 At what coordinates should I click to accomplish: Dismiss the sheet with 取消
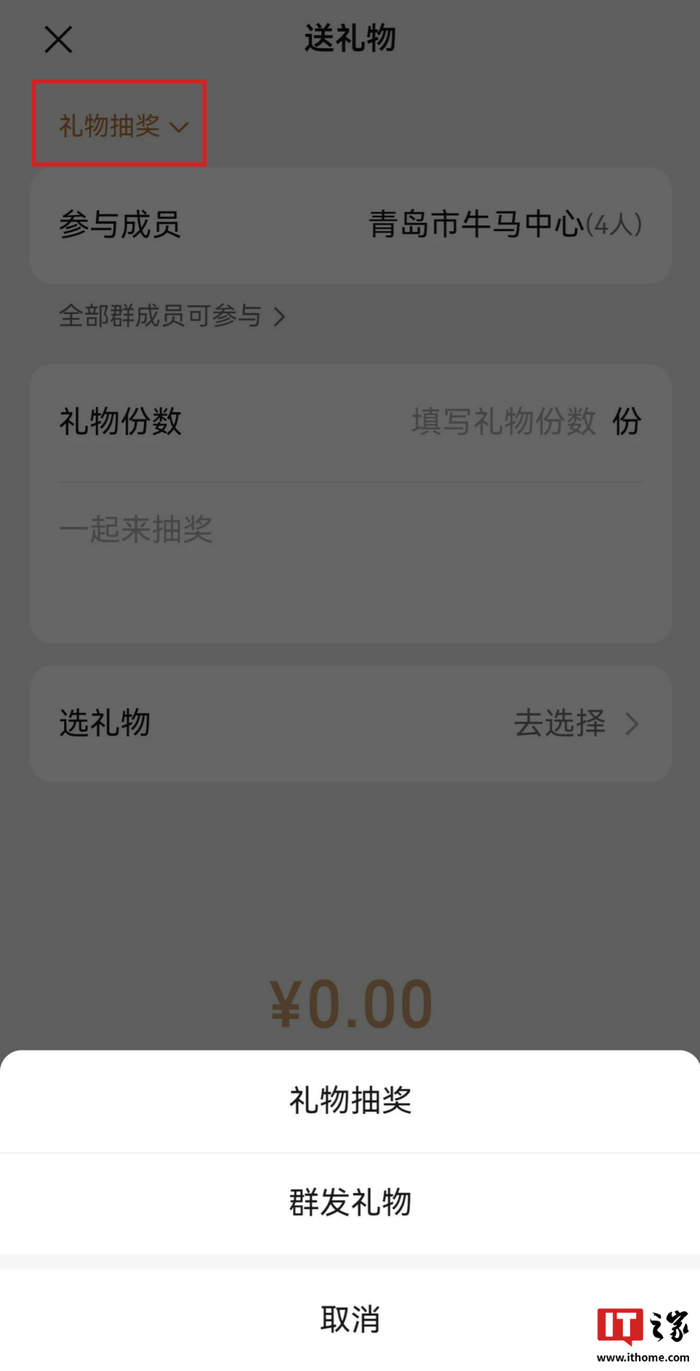click(x=350, y=1319)
